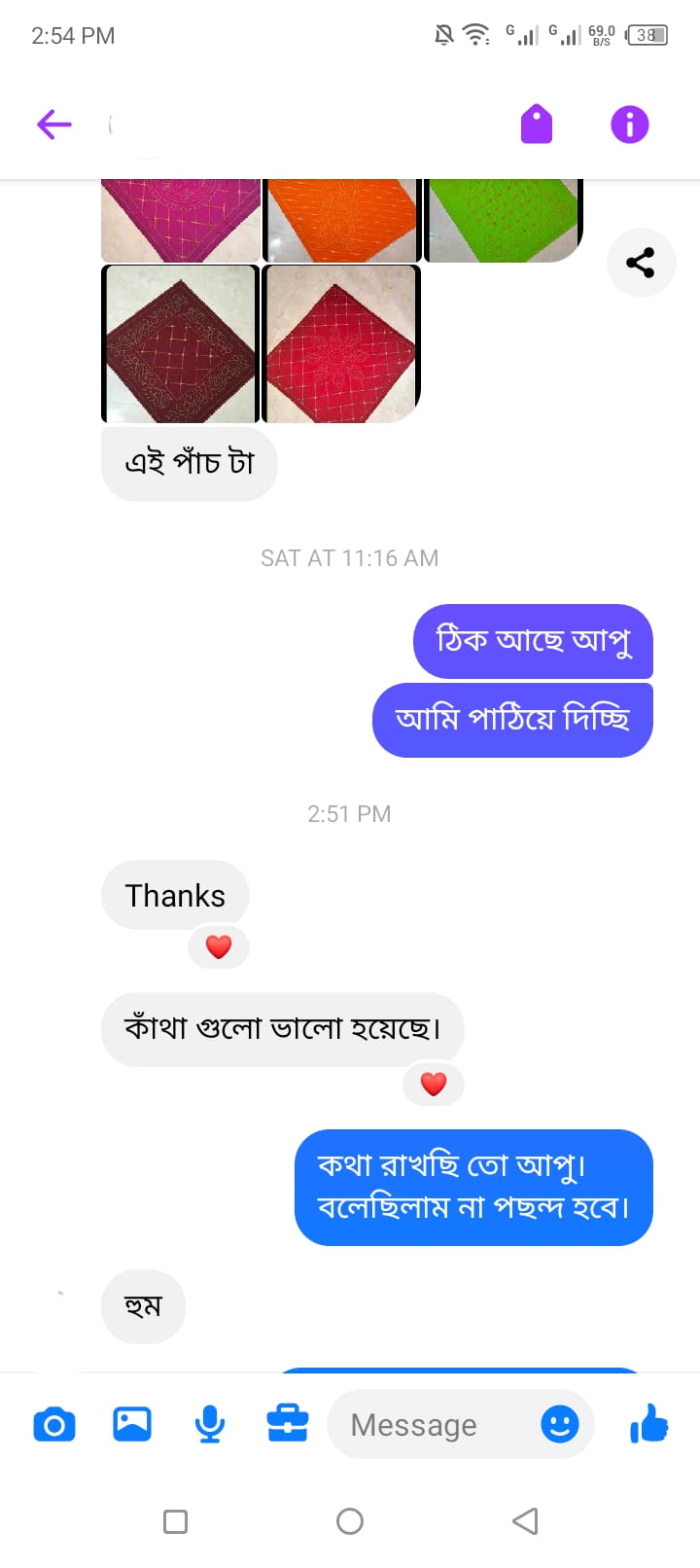Viewport: 700px width, 1568px height.
Task: Focus the Message text field
Action: click(x=428, y=1425)
